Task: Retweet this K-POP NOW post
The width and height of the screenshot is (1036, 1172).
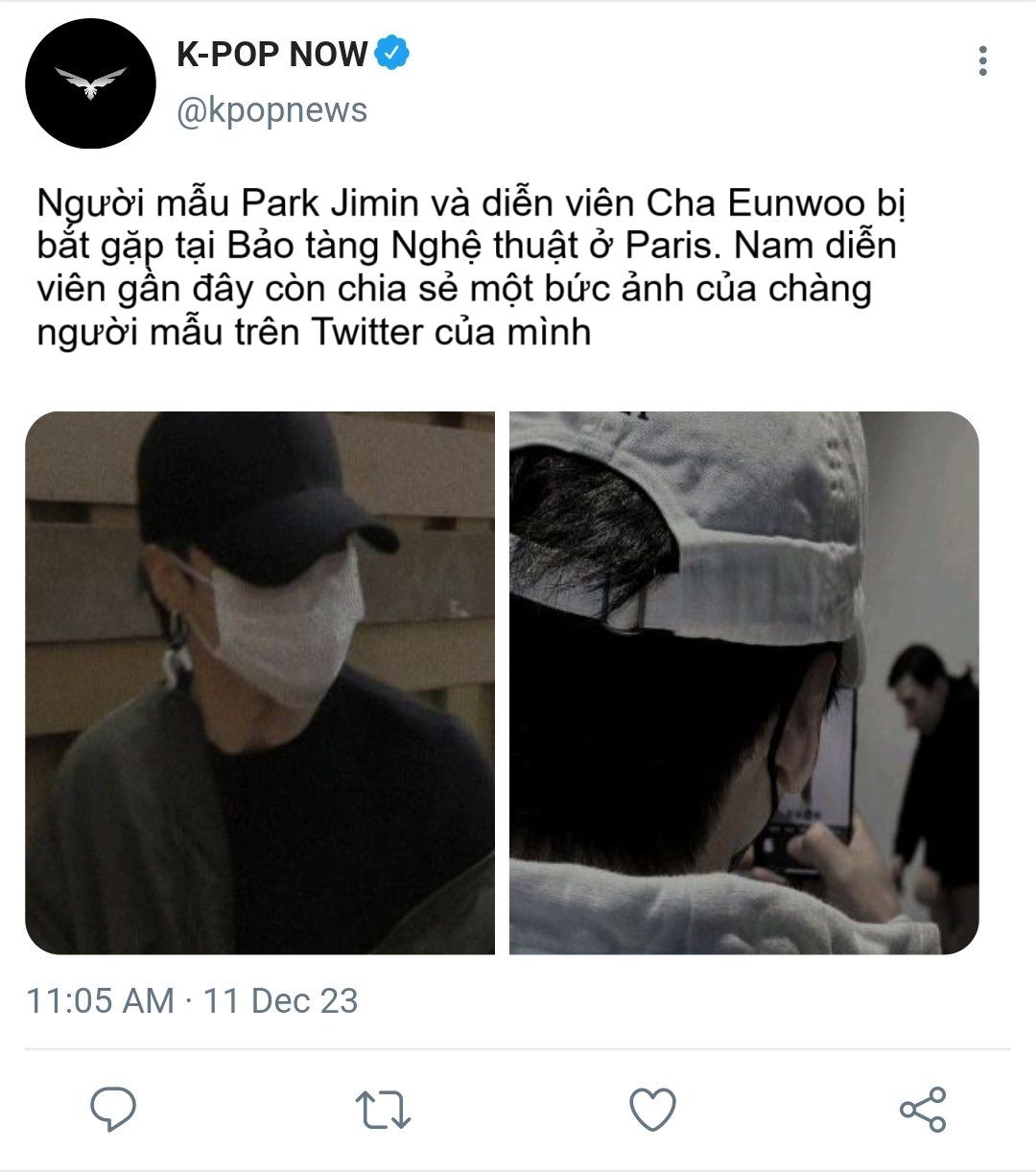Action: 384,1109
